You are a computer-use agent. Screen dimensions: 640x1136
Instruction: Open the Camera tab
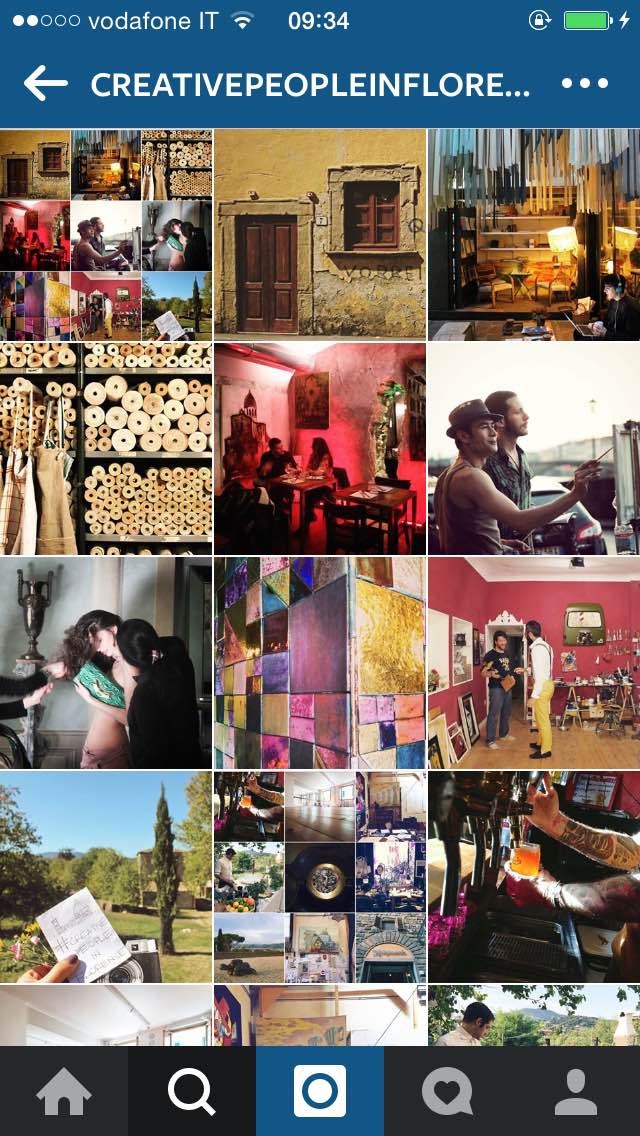pyautogui.click(x=320, y=1091)
